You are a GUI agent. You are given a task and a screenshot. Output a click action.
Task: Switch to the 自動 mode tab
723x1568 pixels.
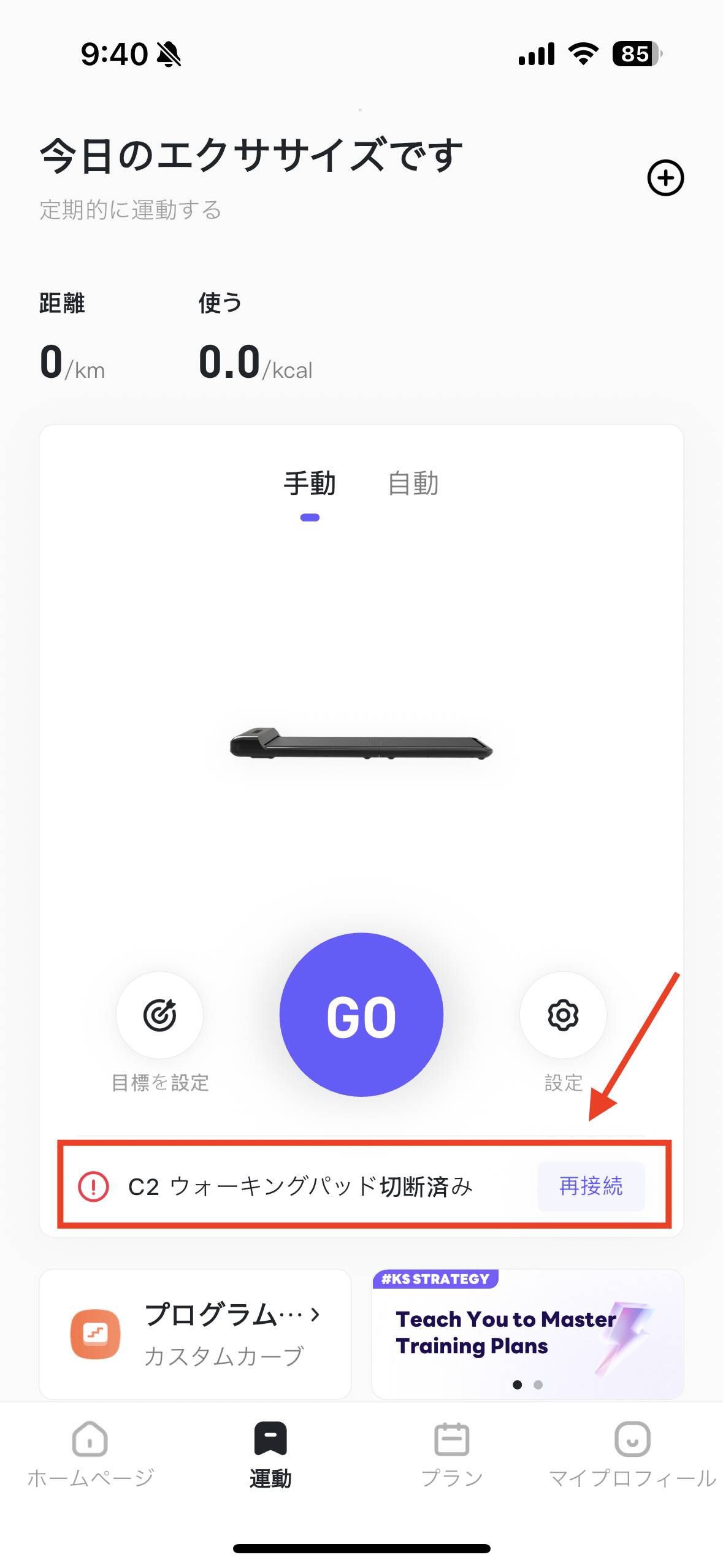413,484
